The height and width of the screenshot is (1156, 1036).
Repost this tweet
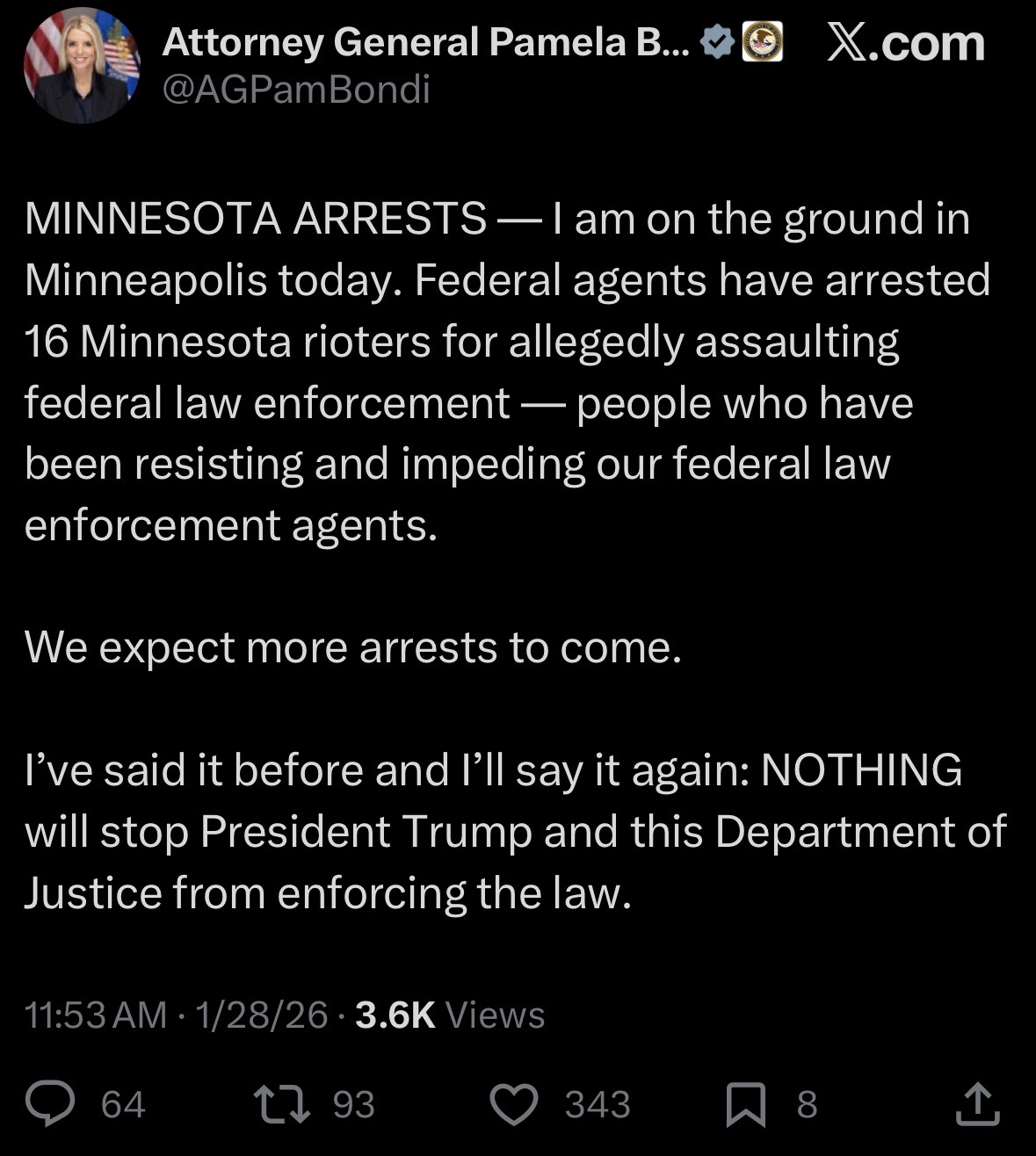click(x=281, y=1104)
